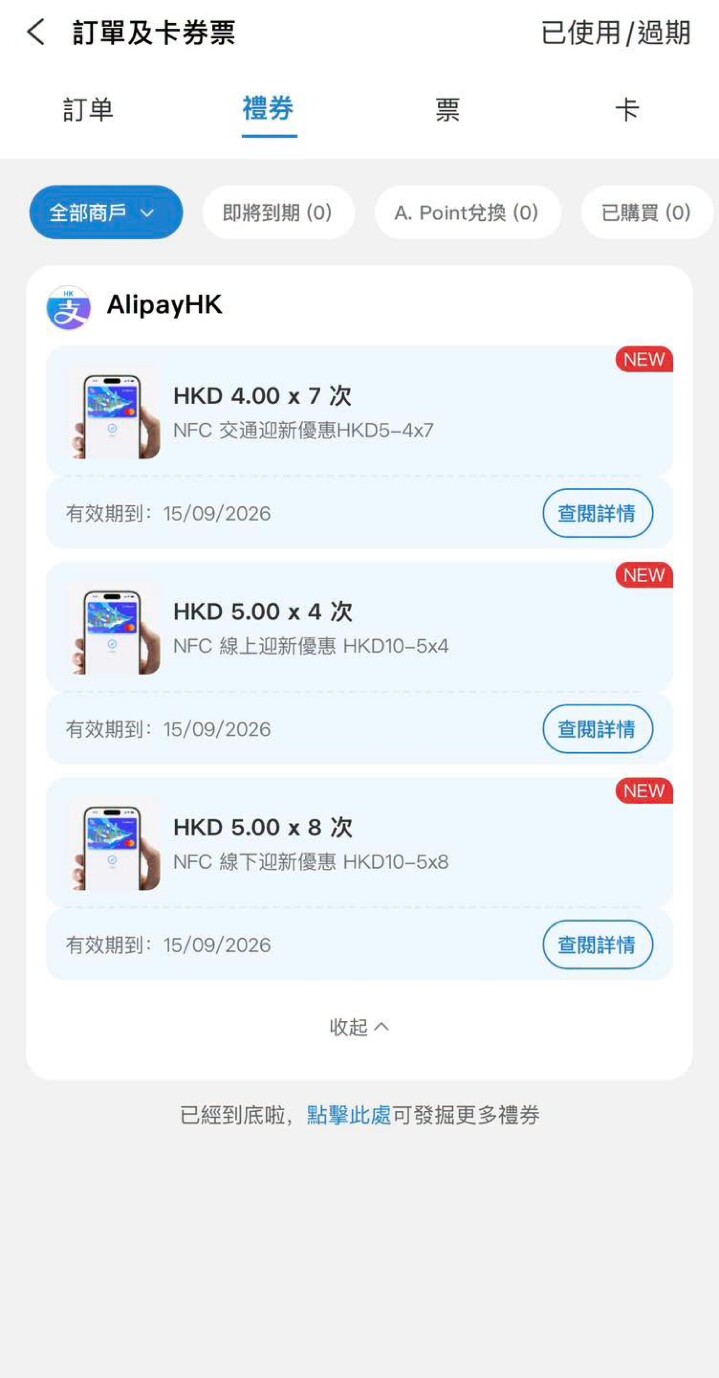The height and width of the screenshot is (1378, 719).
Task: Go back using the arrow icon
Action: click(35, 32)
